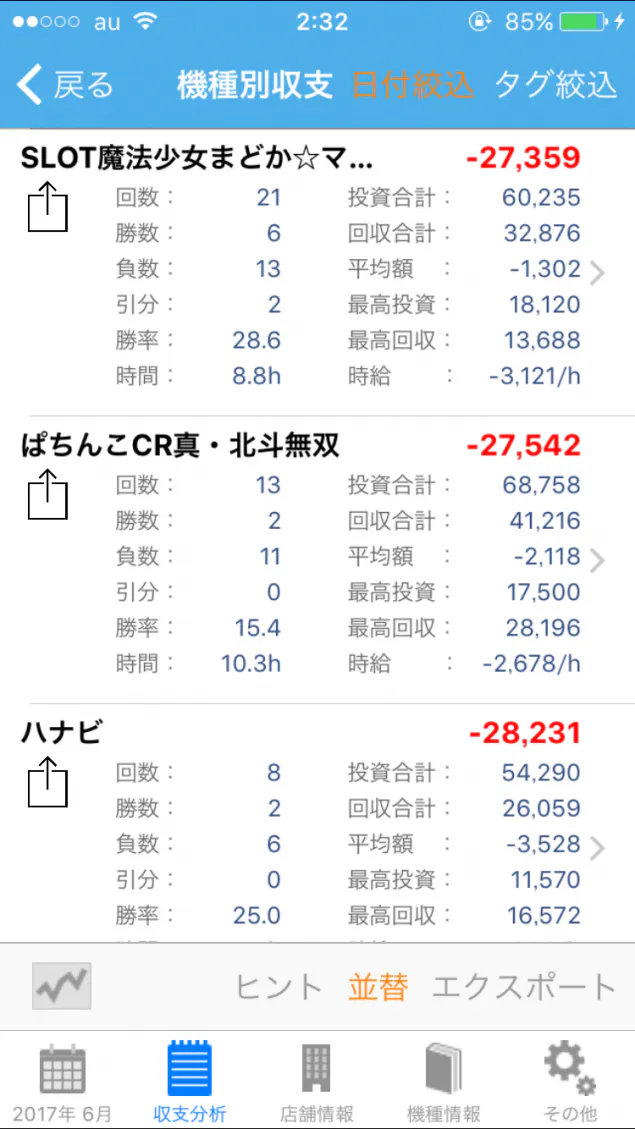Go back with the 戻る button
The width and height of the screenshot is (635, 1129).
[65, 85]
